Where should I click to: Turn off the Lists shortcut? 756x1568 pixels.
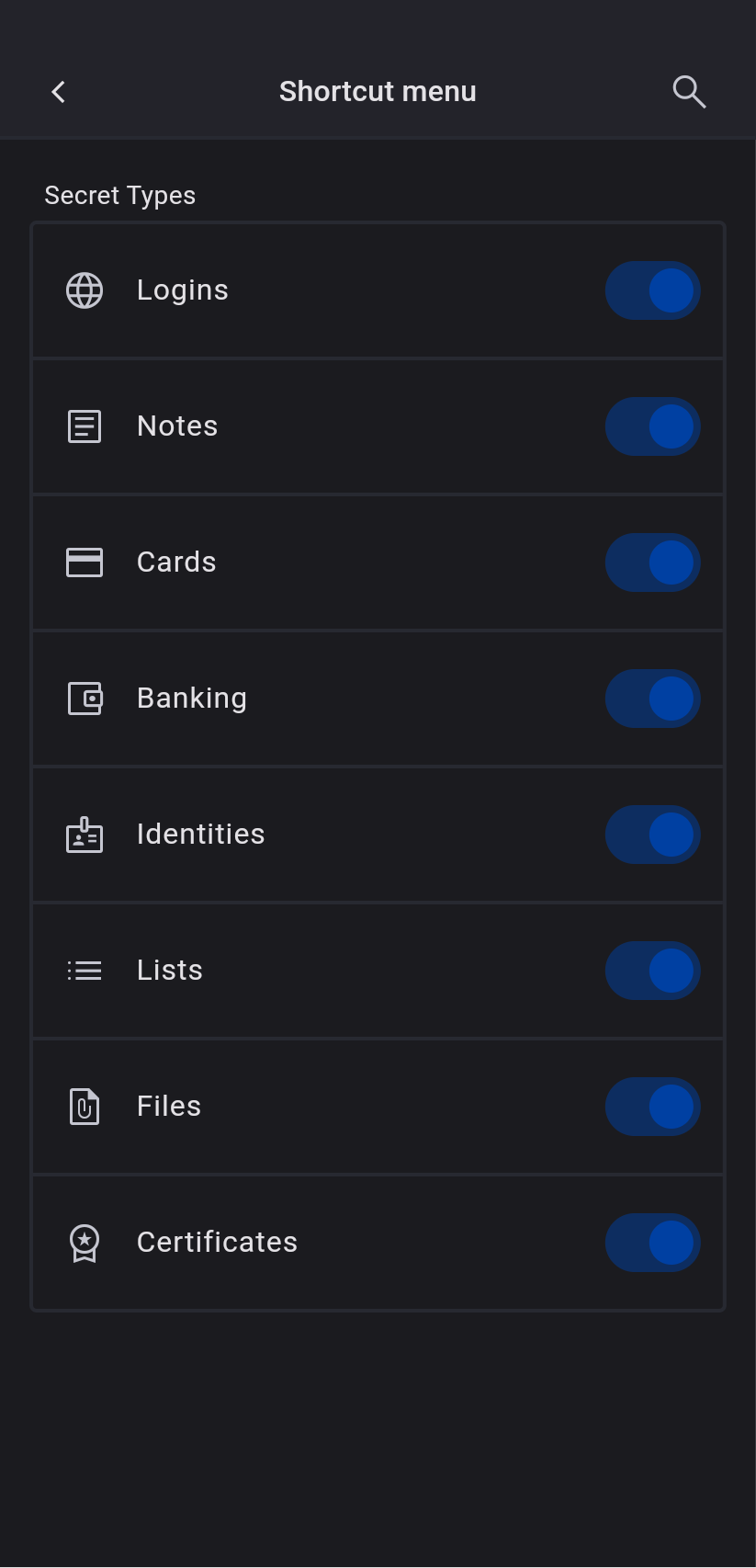pyautogui.click(x=652, y=971)
